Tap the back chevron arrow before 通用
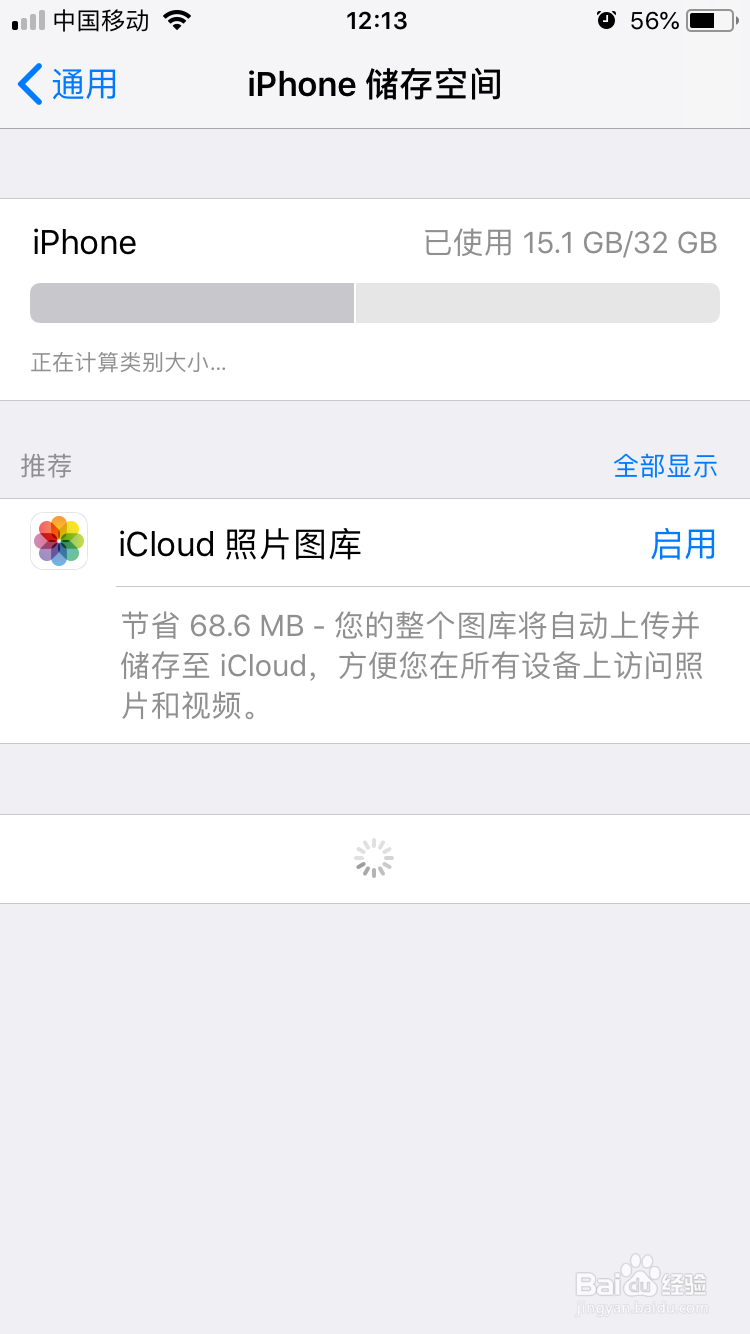 tap(29, 84)
